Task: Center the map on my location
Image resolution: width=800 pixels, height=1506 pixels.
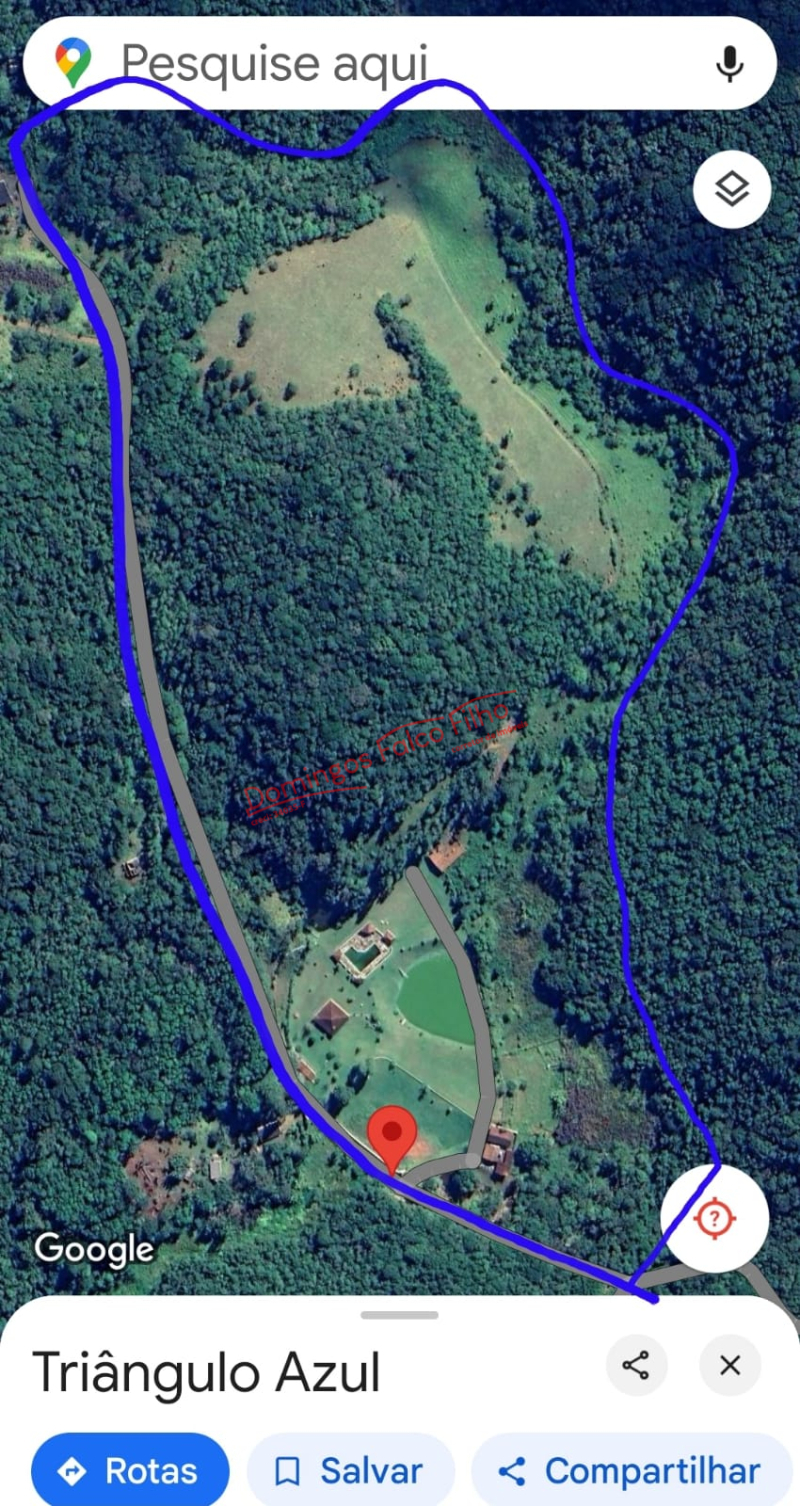Action: pyautogui.click(x=714, y=1218)
